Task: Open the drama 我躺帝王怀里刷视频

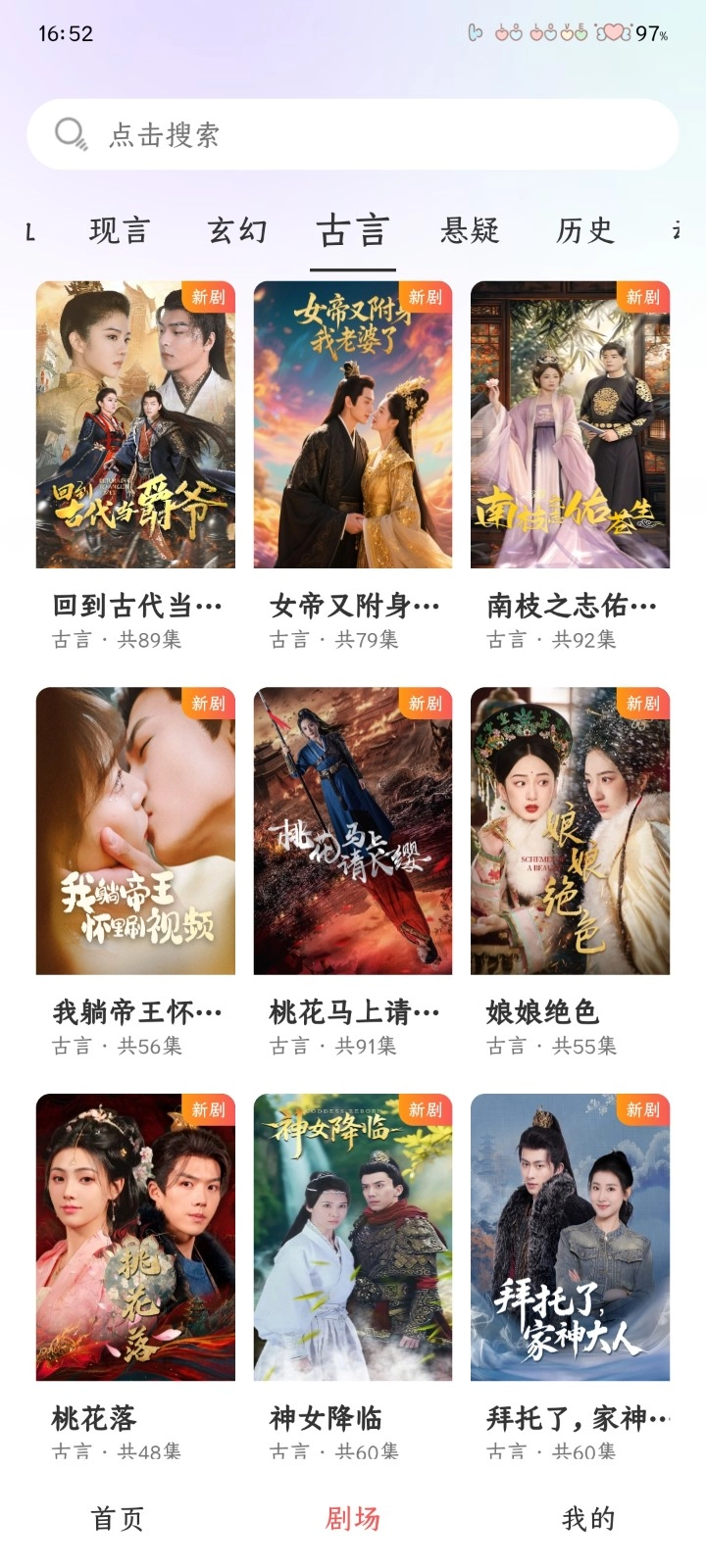Action: tap(135, 831)
